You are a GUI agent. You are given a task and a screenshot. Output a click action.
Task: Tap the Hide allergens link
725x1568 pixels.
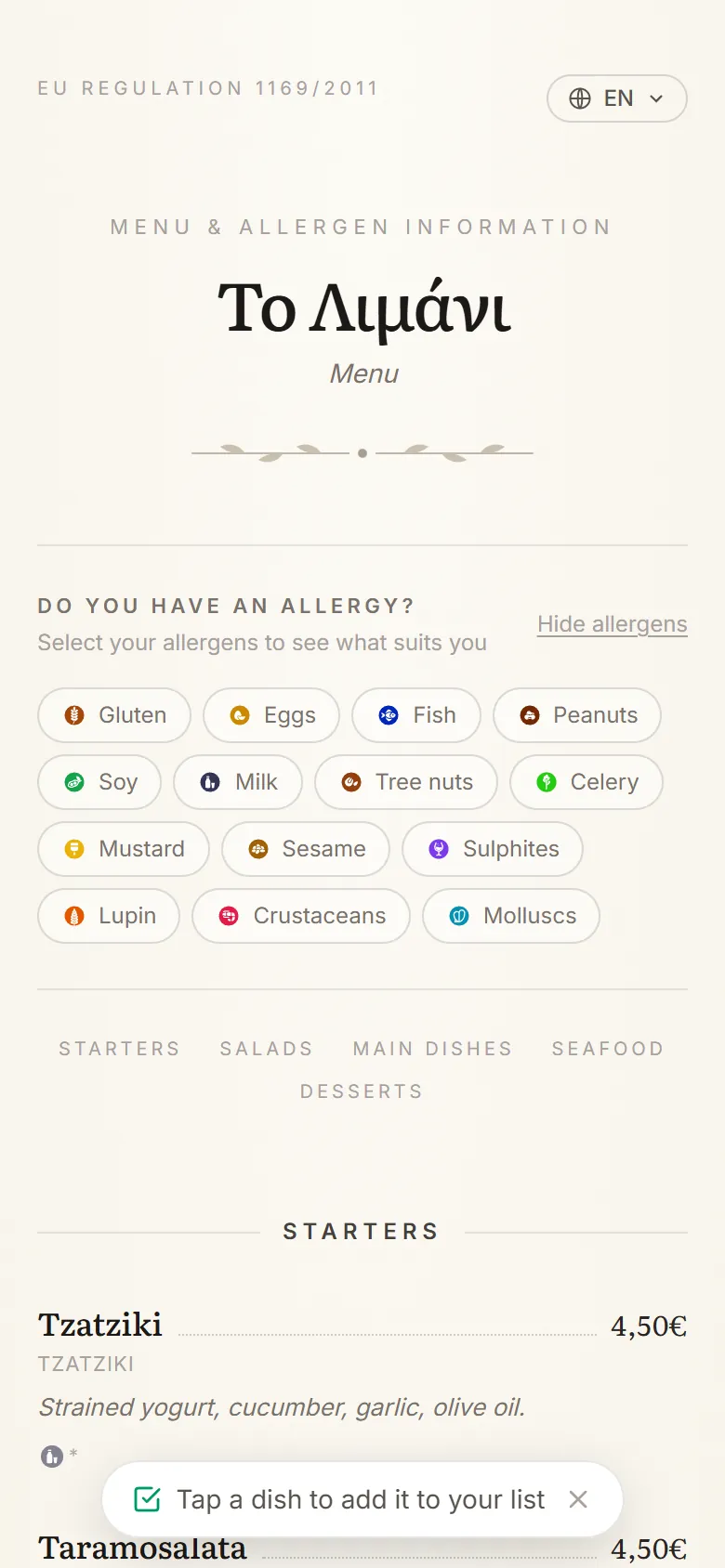click(613, 624)
